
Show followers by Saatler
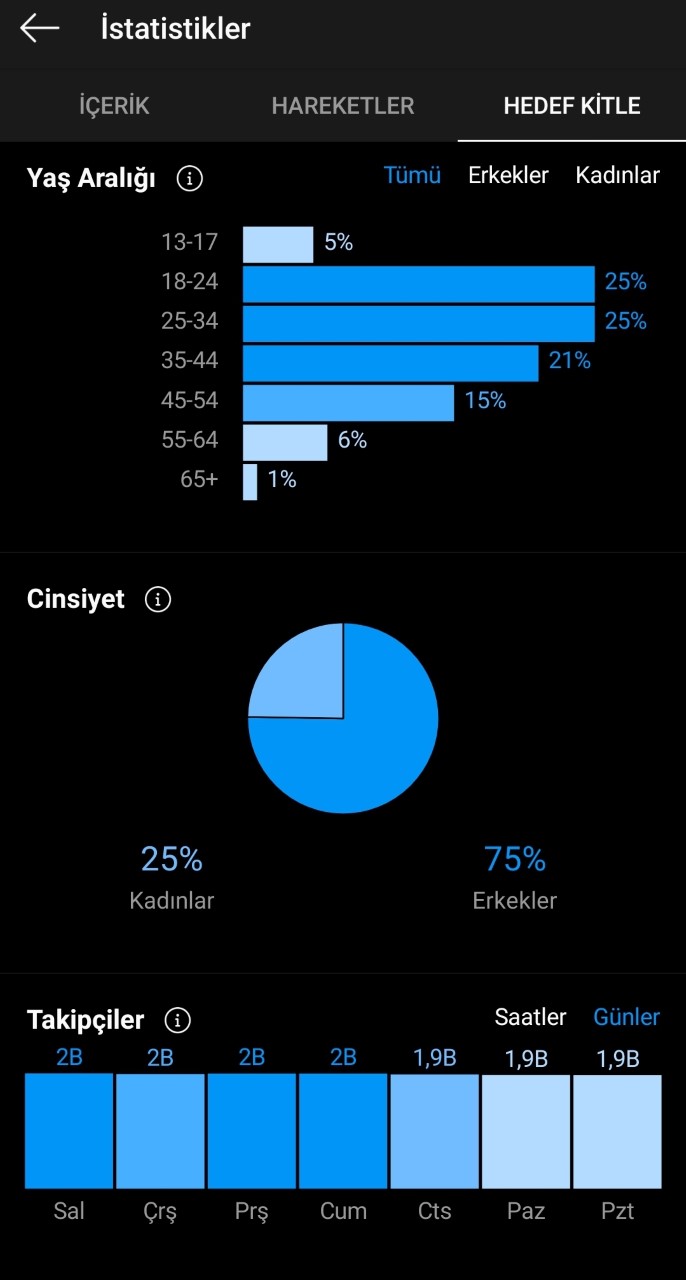pos(530,1017)
